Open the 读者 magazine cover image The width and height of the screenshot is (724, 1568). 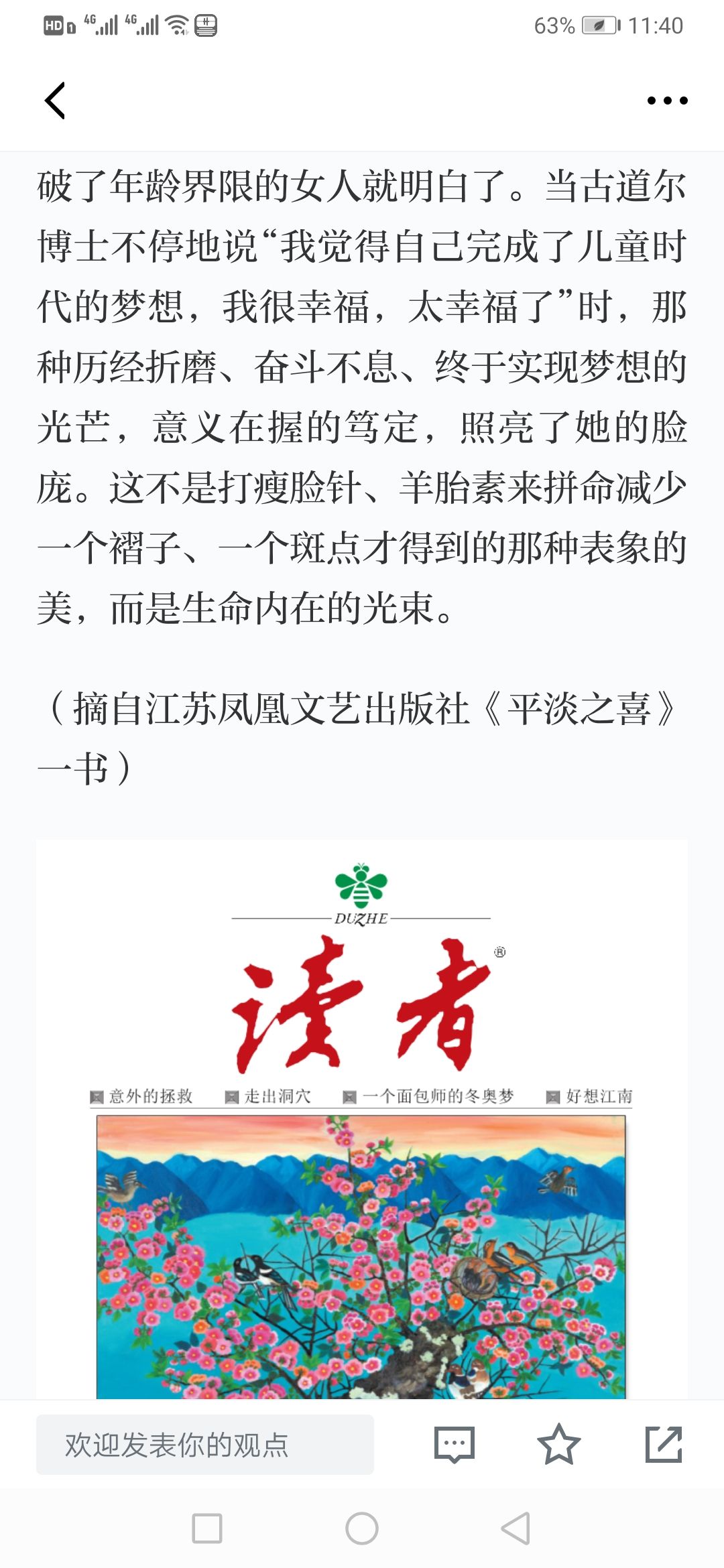point(362,1119)
